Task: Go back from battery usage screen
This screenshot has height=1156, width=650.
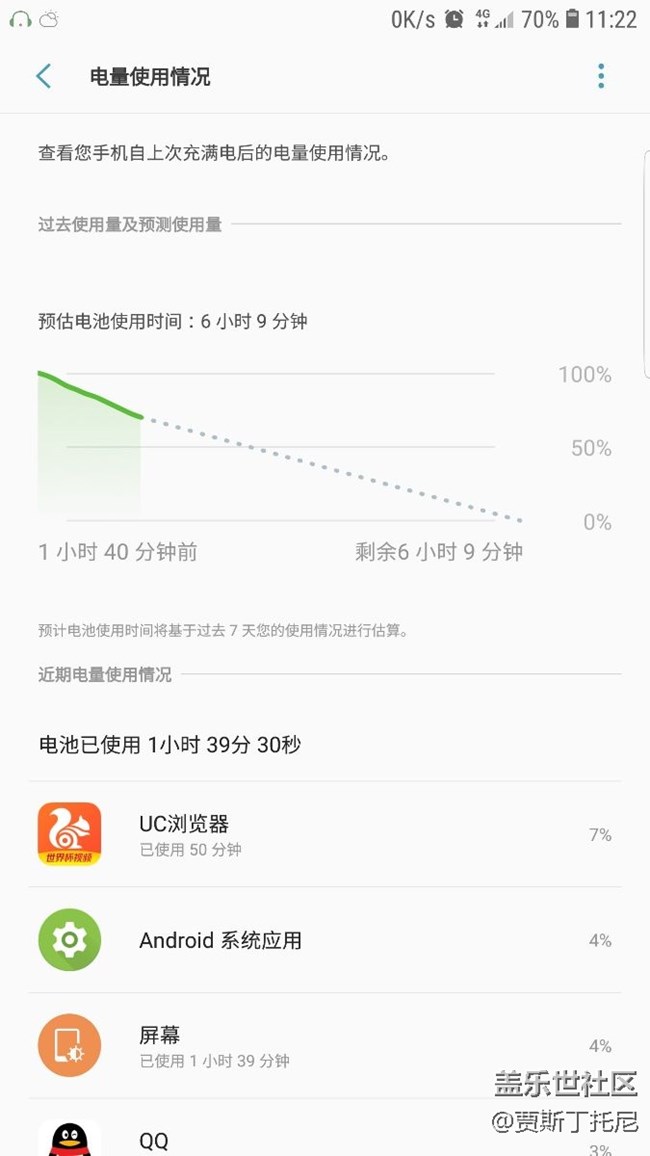Action: [x=43, y=77]
